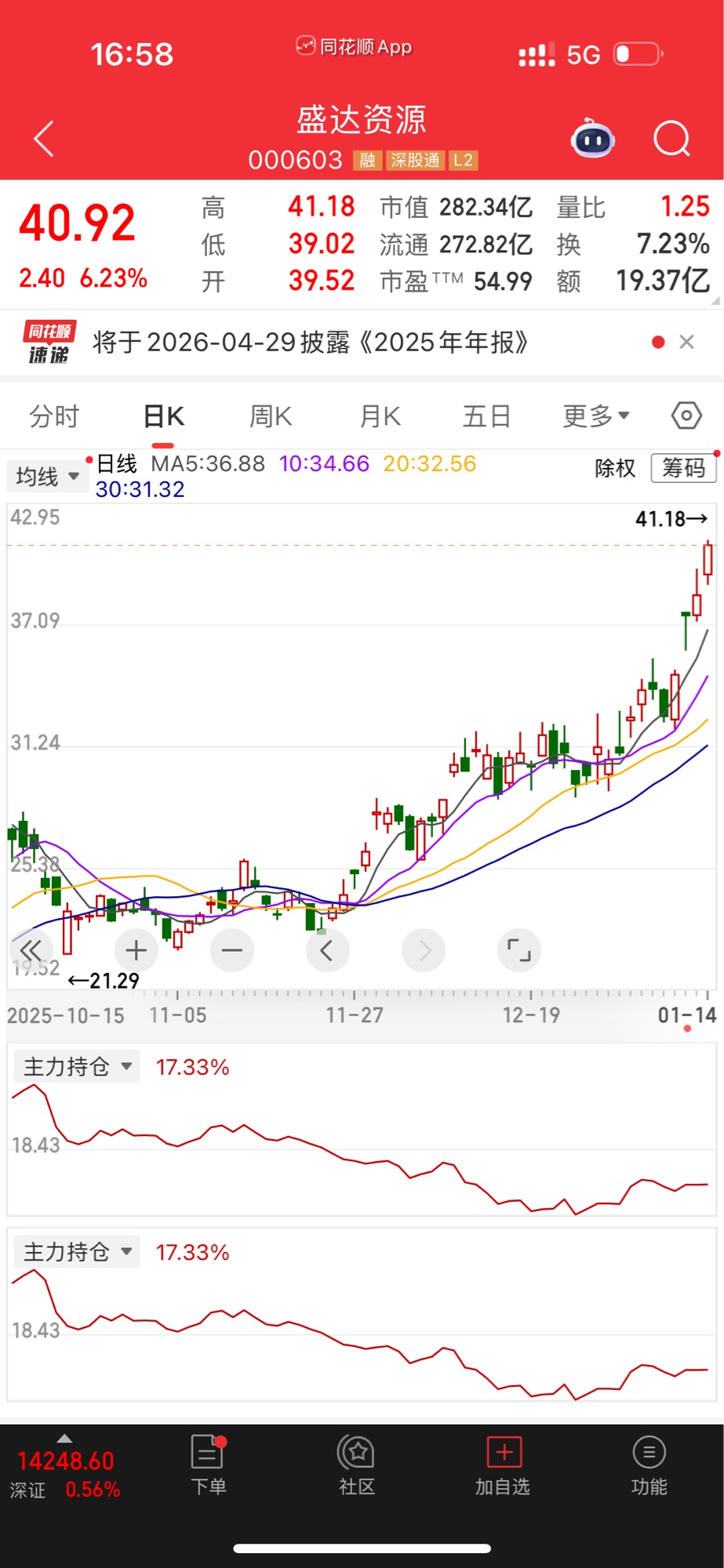Open stock search magnifier
724x1568 pixels.
(671, 140)
